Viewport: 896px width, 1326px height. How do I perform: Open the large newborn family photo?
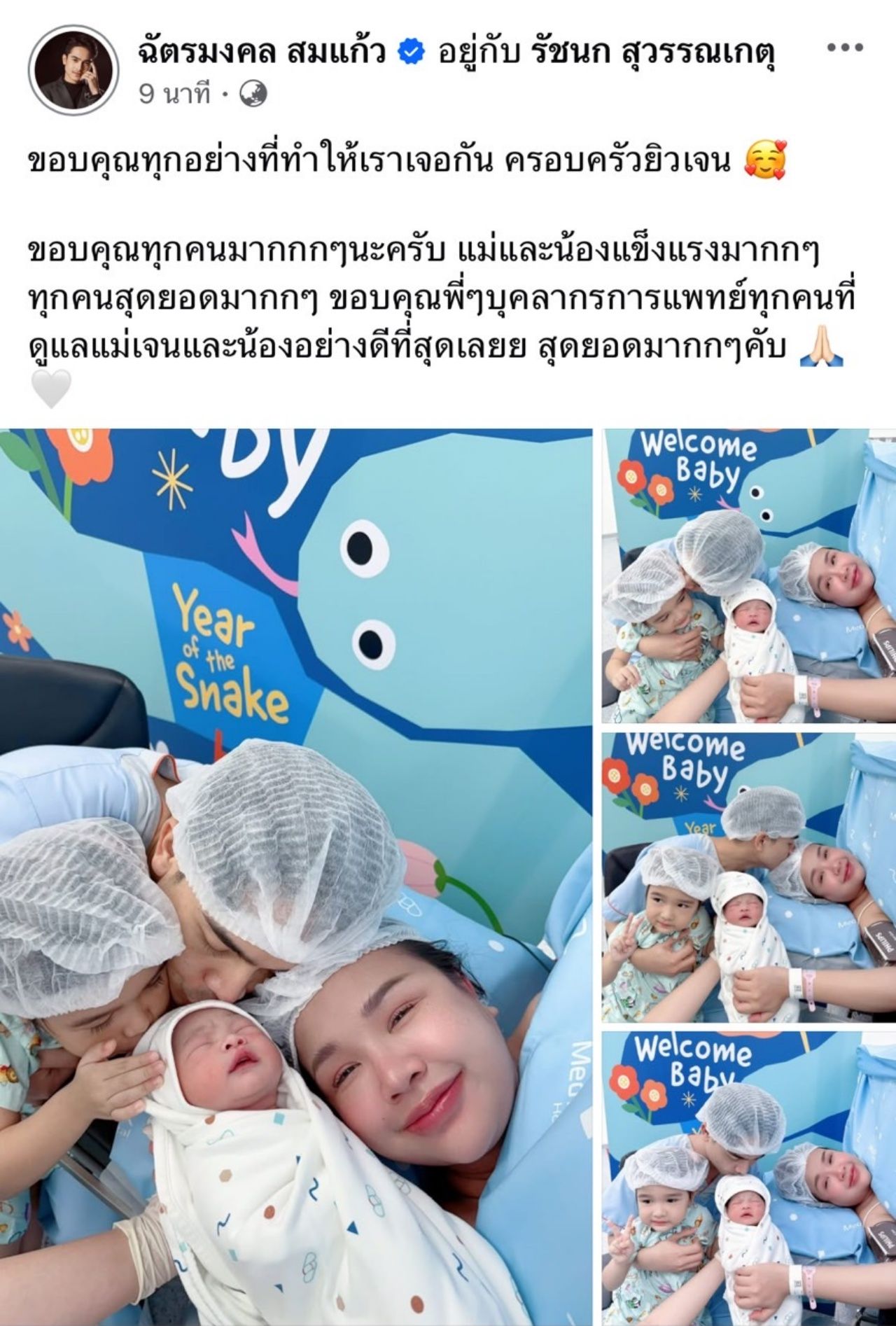coord(295,875)
